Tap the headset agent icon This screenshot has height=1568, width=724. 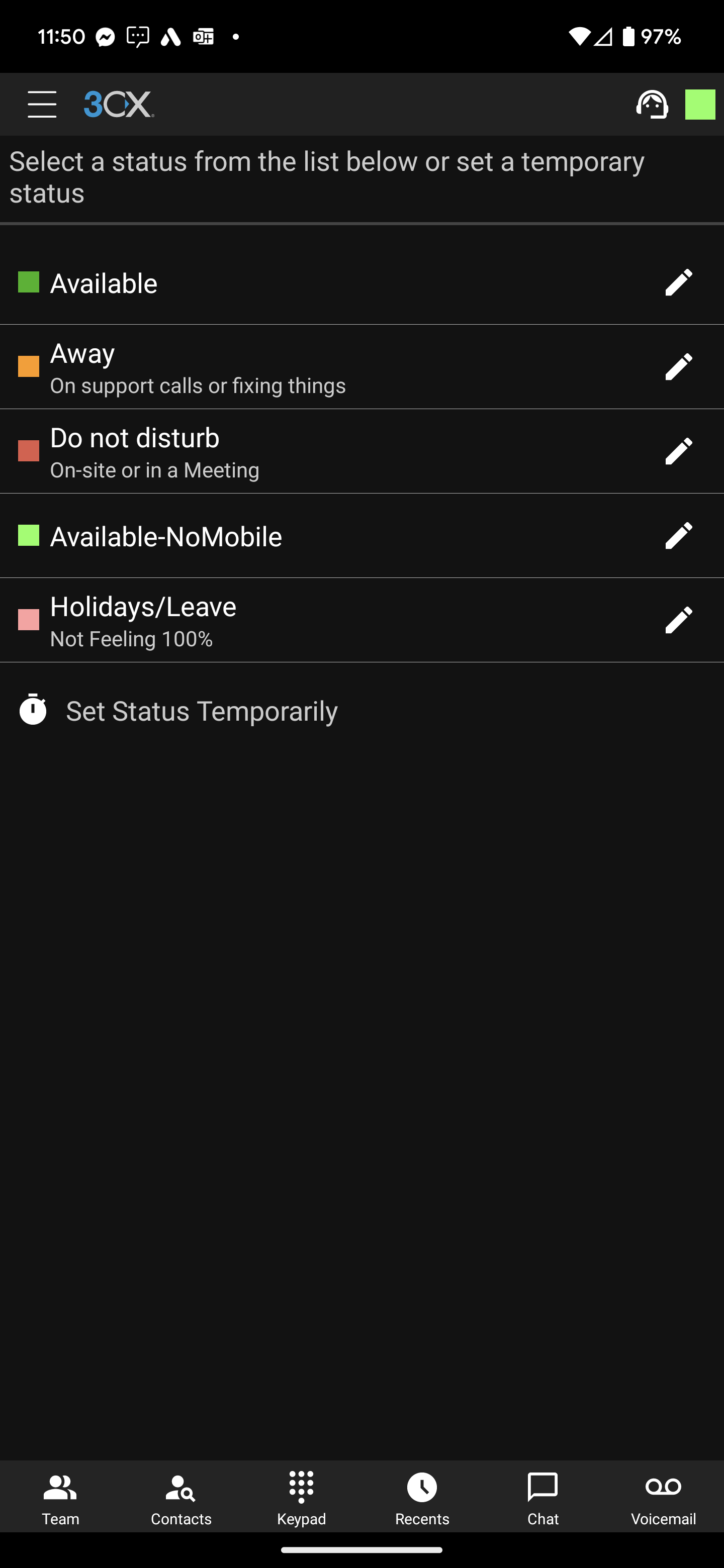pyautogui.click(x=652, y=104)
